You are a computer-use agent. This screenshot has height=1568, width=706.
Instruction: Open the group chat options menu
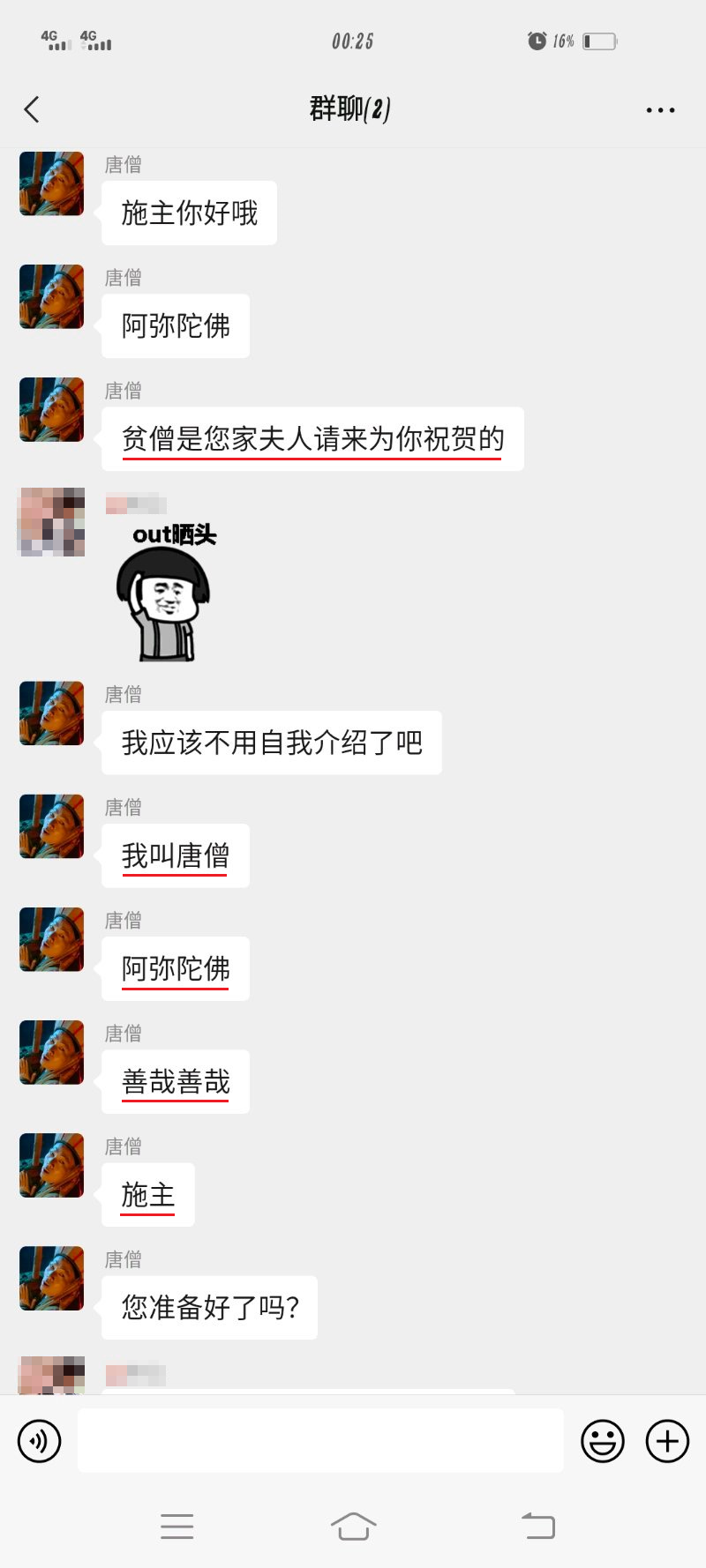tap(660, 110)
